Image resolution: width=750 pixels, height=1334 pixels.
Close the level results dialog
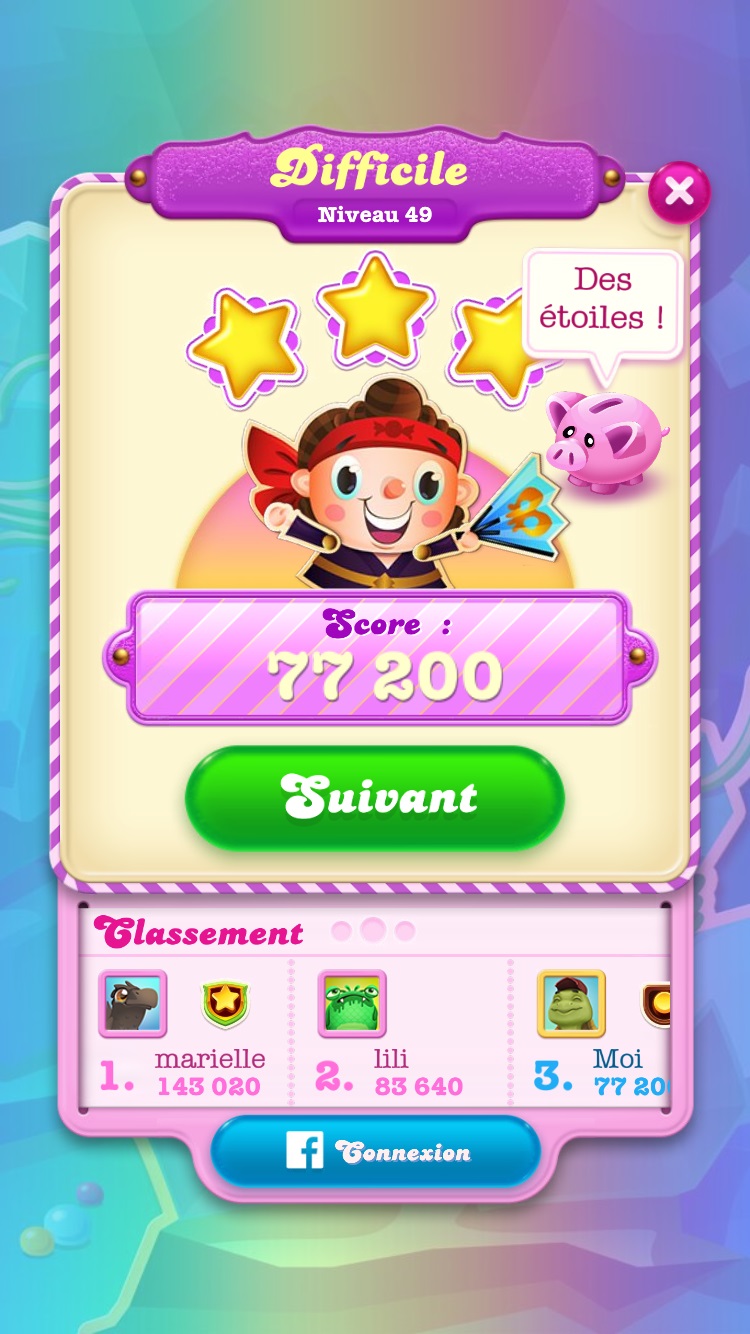coord(679,192)
